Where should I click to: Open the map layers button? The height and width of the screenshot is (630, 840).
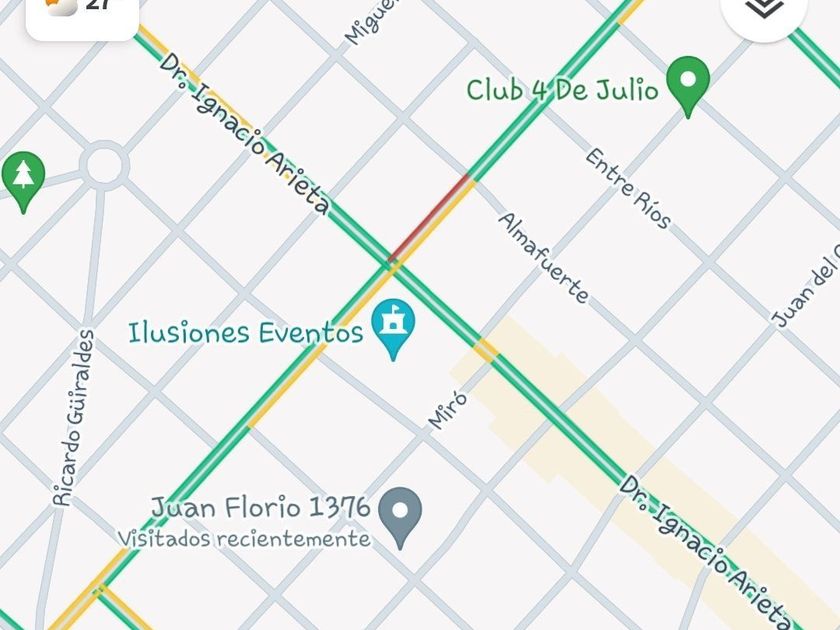[x=765, y=10]
